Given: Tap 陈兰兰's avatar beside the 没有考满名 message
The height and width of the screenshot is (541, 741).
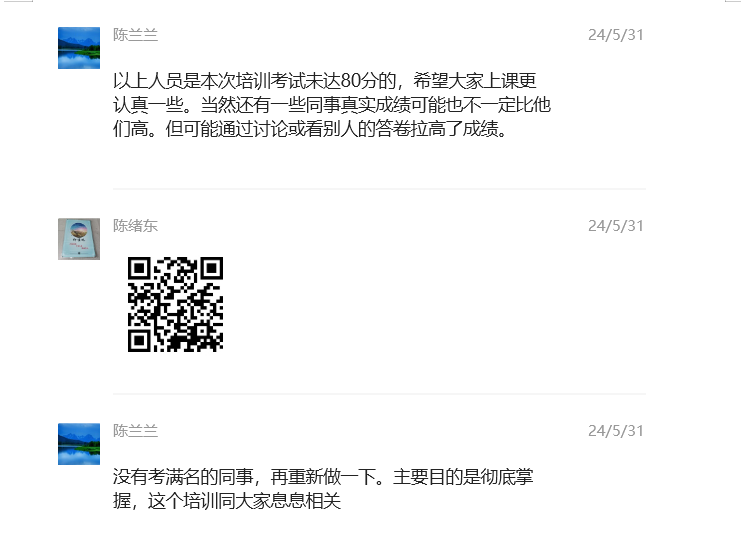Looking at the screenshot, I should click(79, 444).
